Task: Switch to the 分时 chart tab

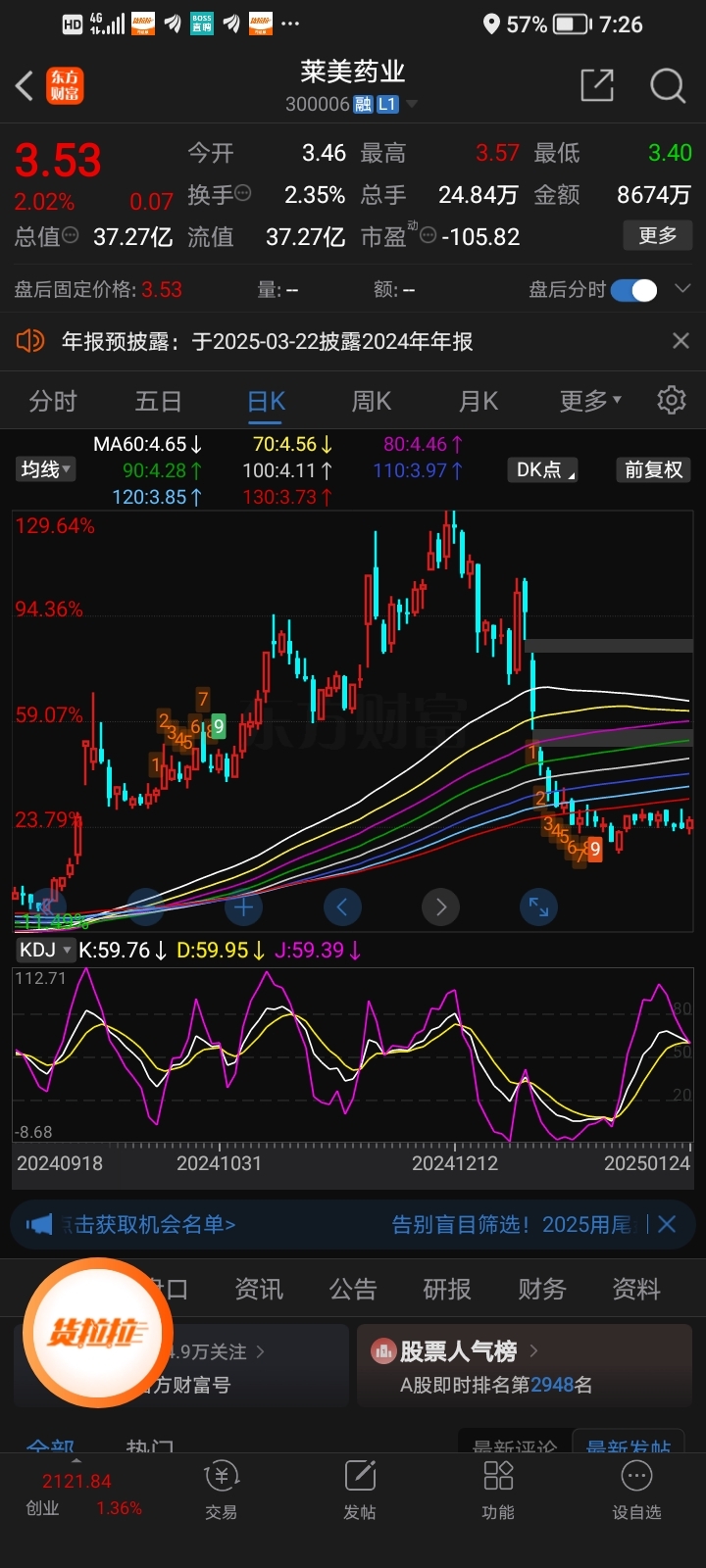Action: pyautogui.click(x=53, y=401)
